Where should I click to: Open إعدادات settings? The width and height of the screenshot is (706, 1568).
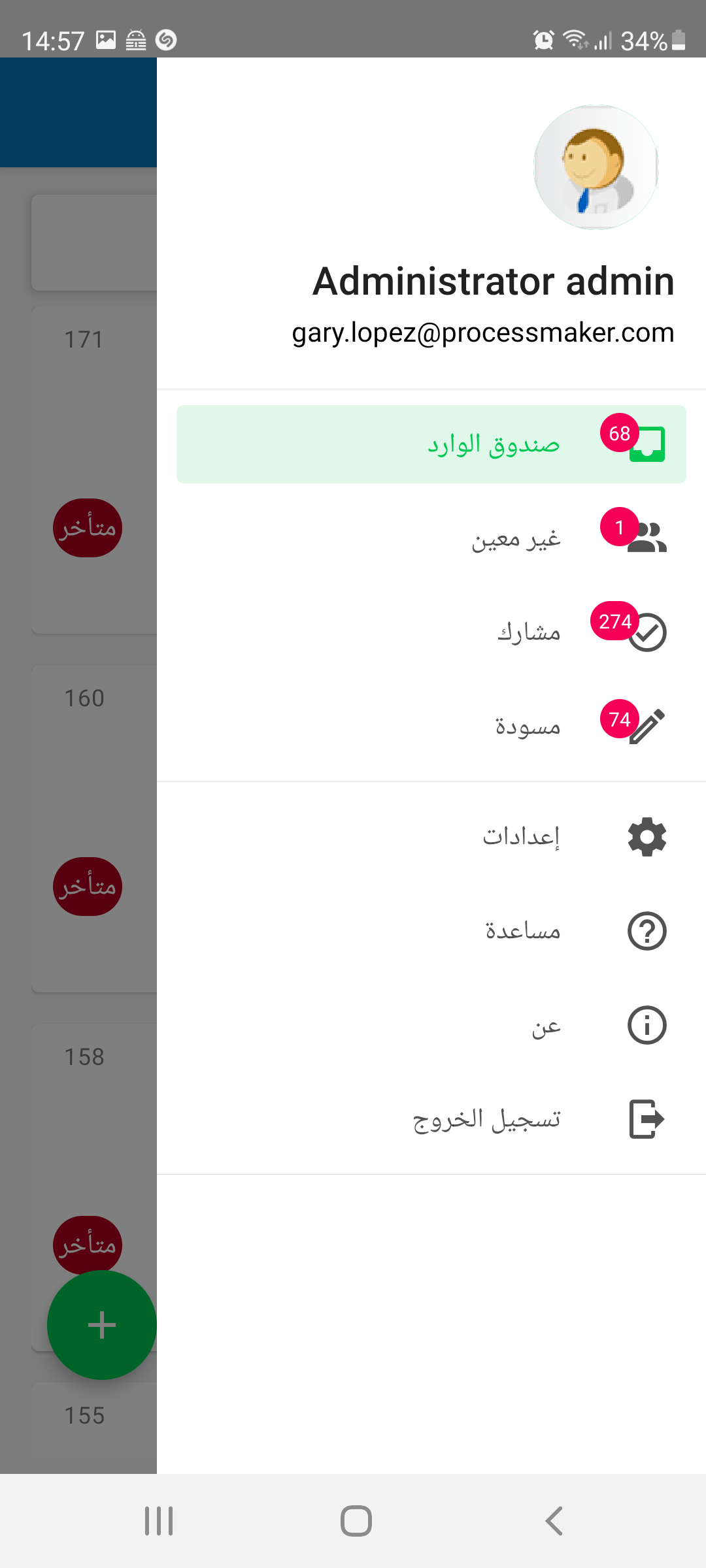(431, 837)
